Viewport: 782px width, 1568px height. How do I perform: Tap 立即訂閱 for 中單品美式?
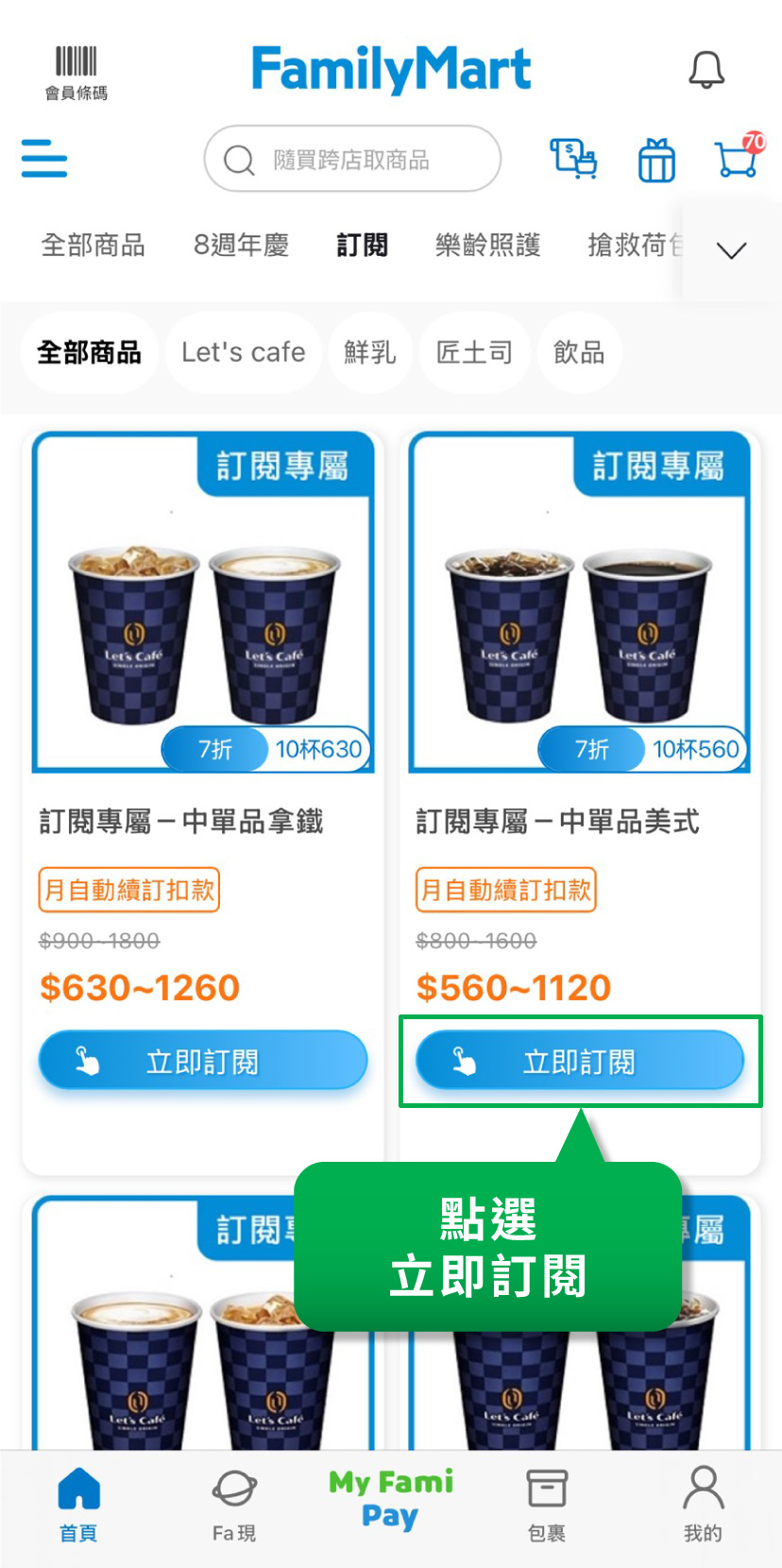(580, 1062)
